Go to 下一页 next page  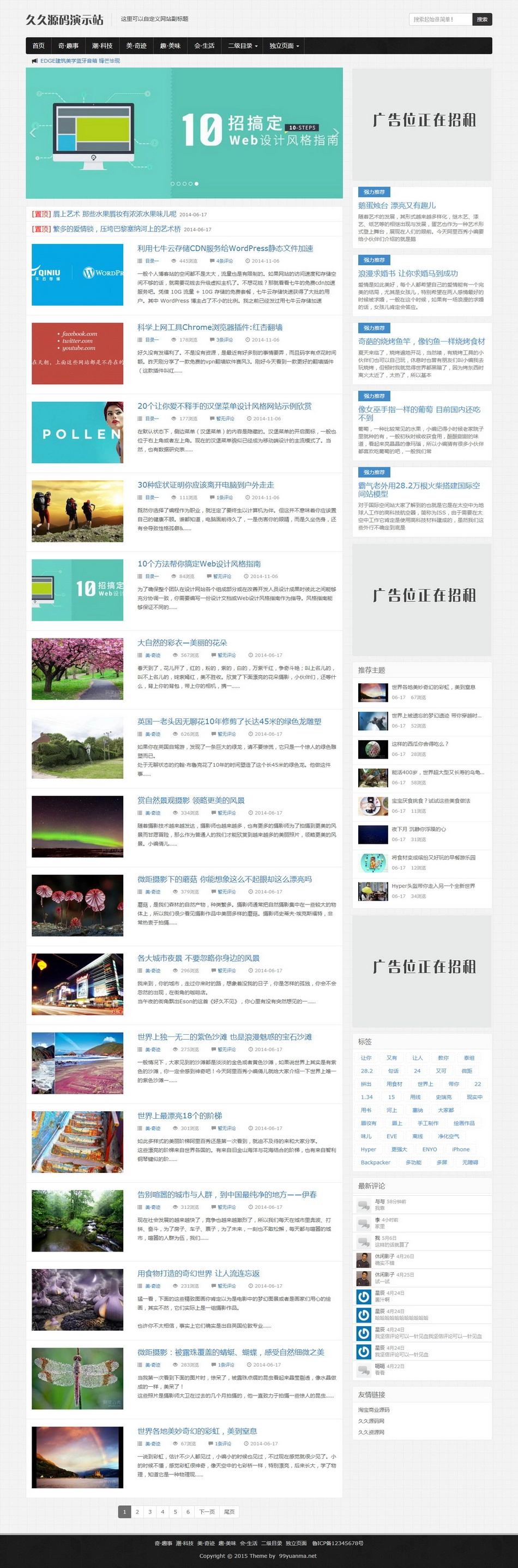tap(207, 1511)
